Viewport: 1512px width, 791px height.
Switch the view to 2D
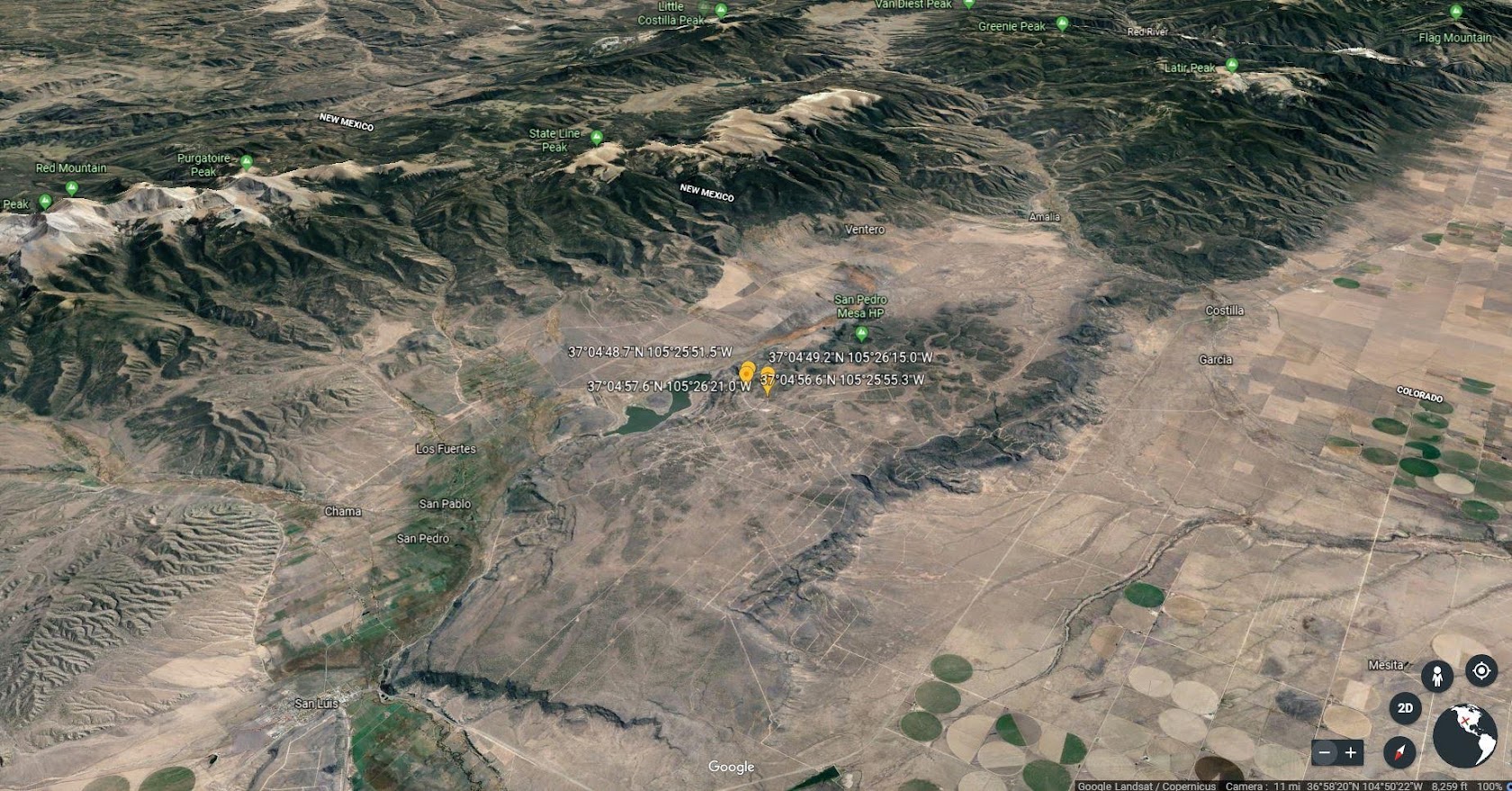tap(1405, 708)
